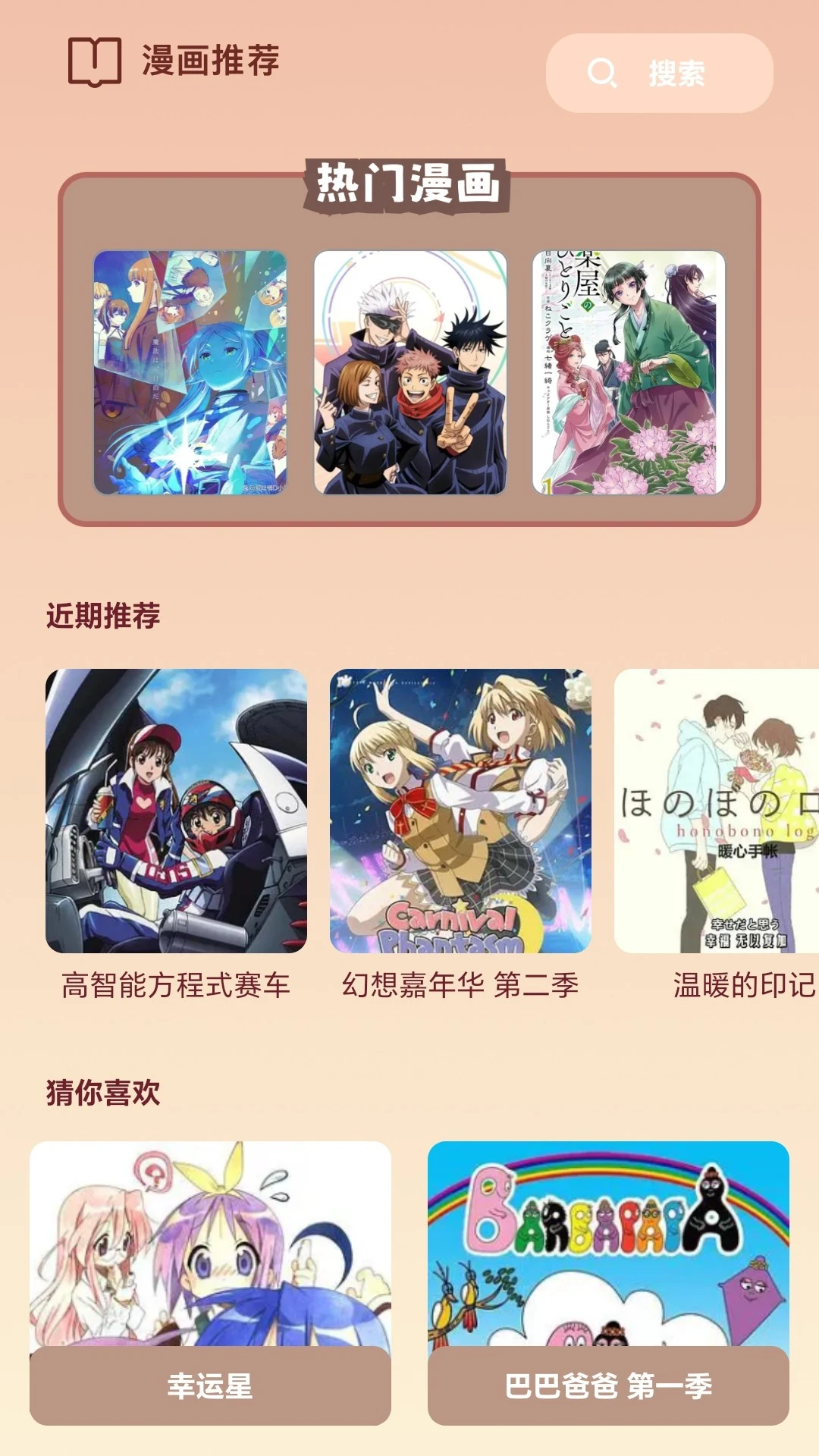This screenshot has height=1456, width=819.
Task: Open 巴巴爸爸 第一季 card
Action: click(x=608, y=1282)
